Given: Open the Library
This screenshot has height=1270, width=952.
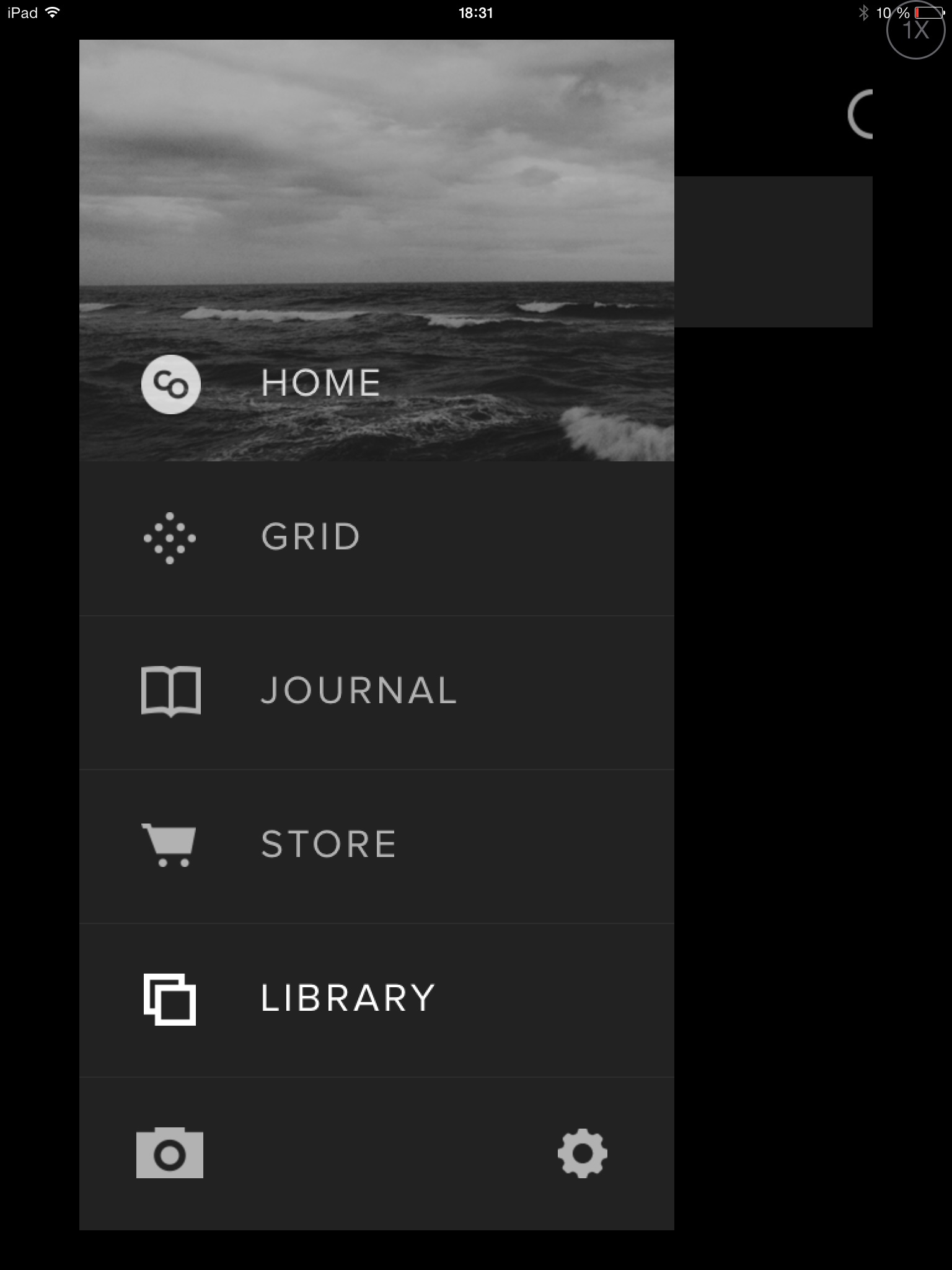Looking at the screenshot, I should (347, 998).
